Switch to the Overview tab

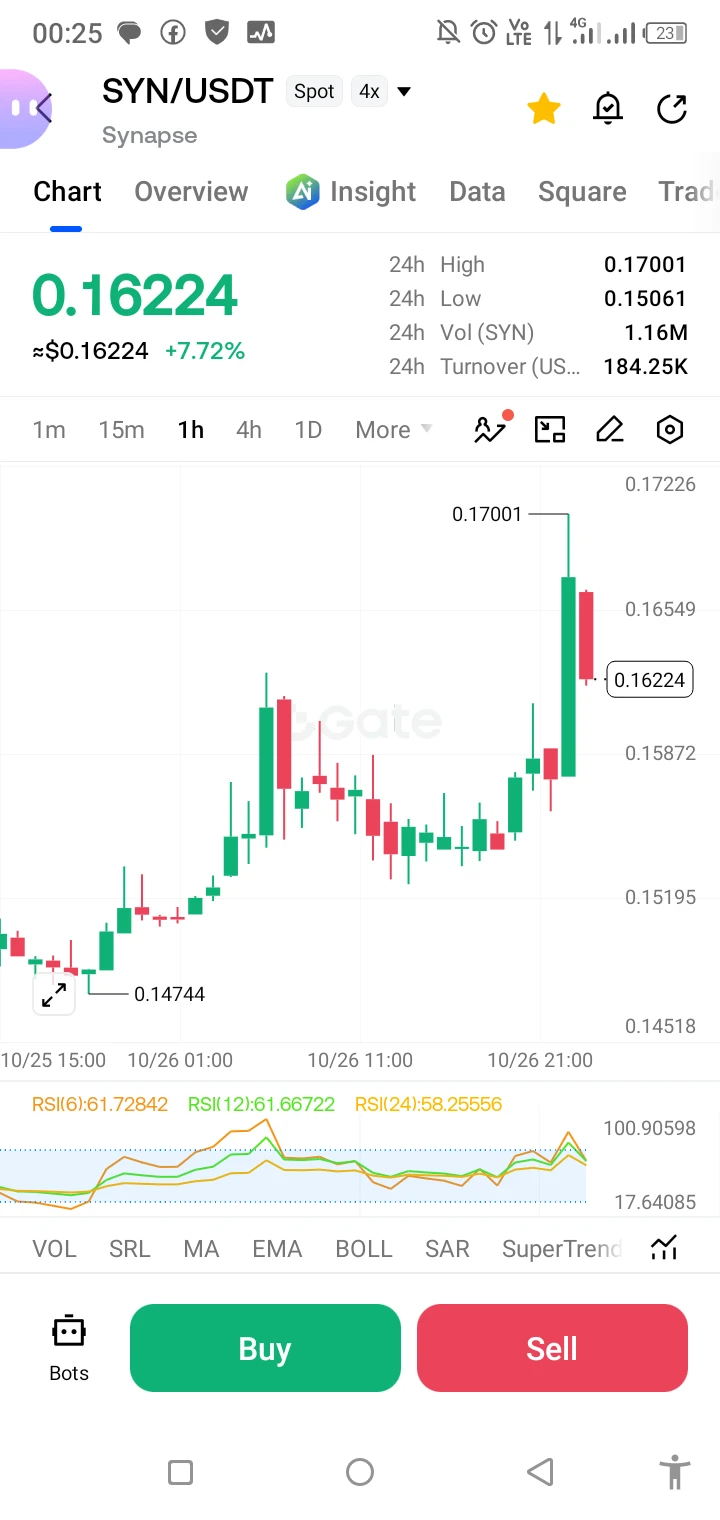(x=191, y=191)
